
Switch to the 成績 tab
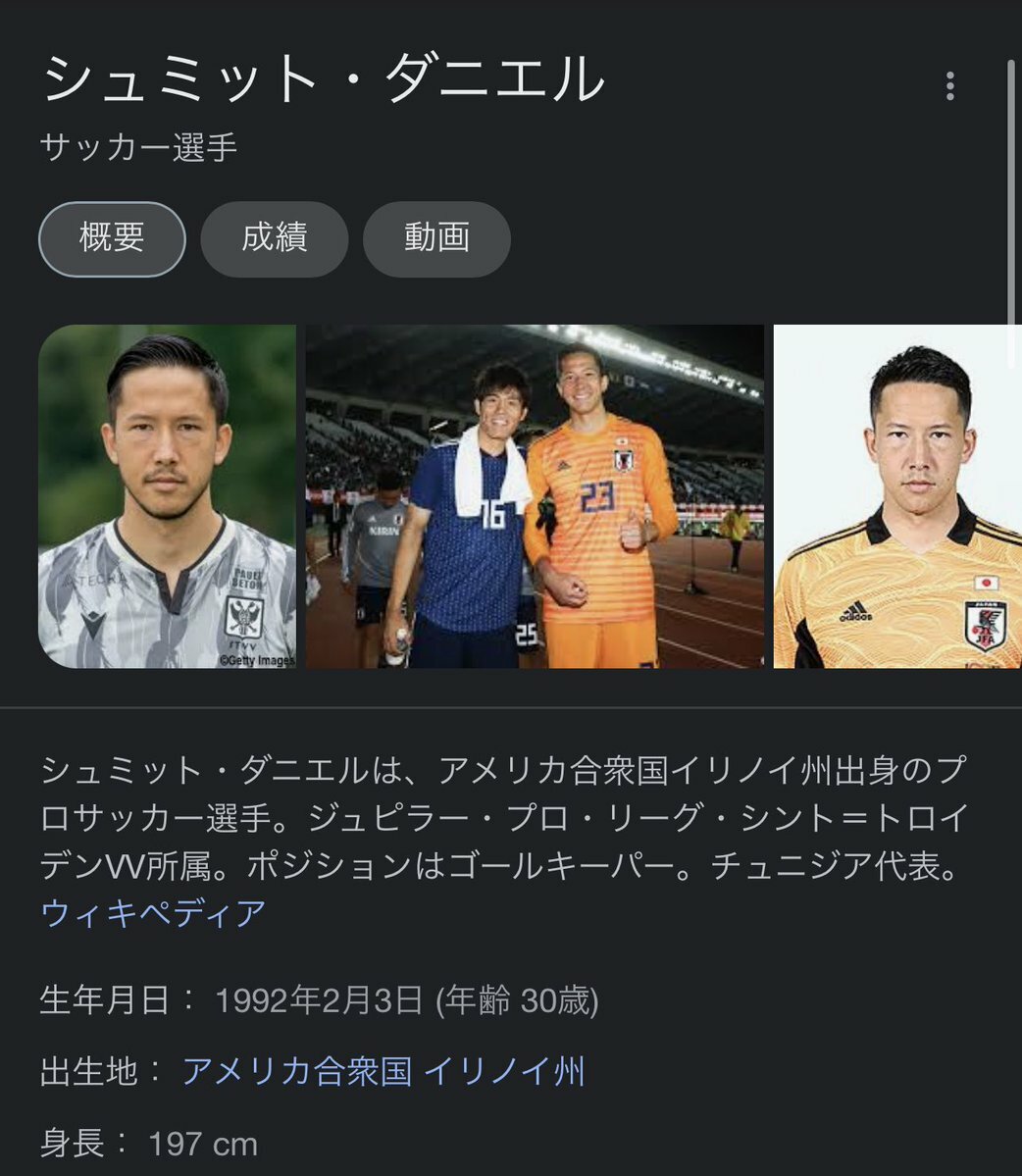274,238
